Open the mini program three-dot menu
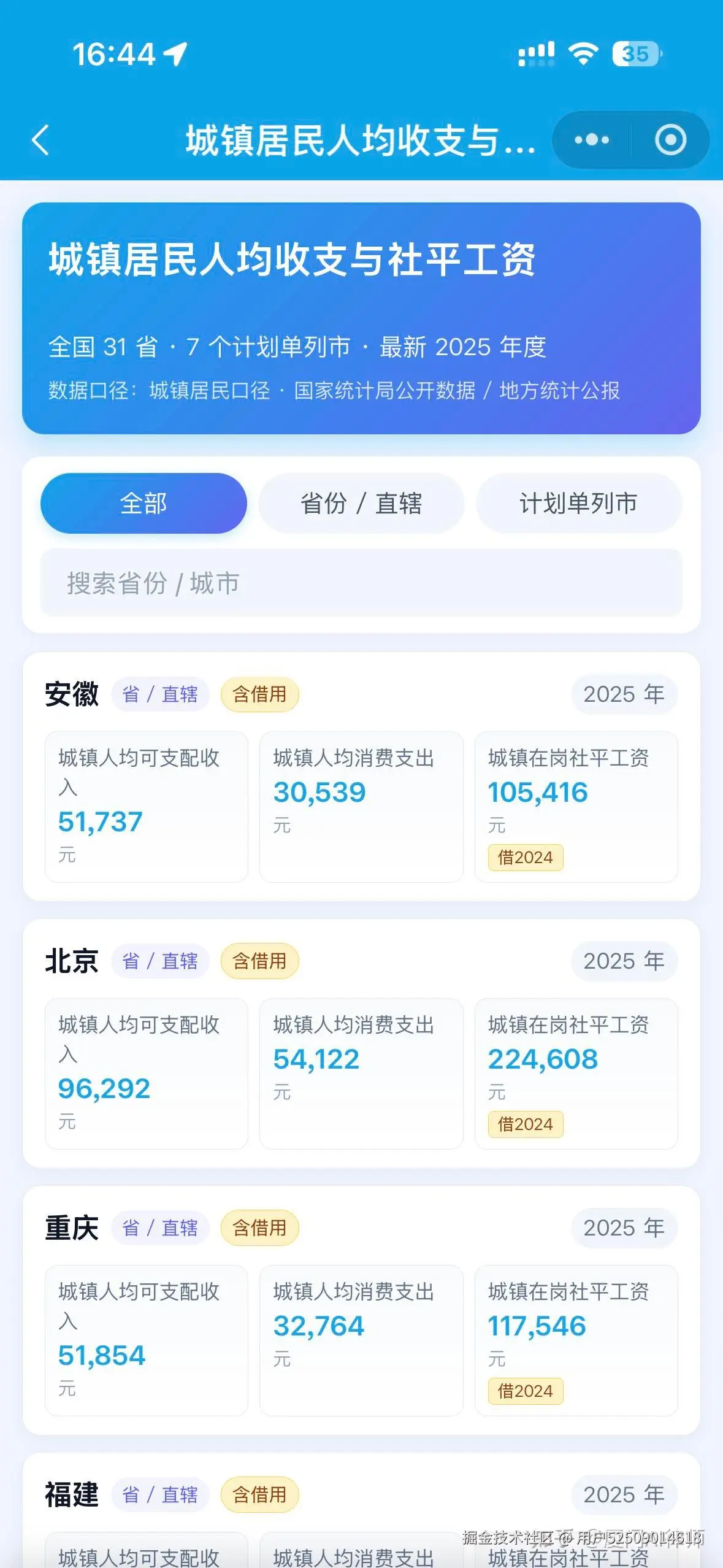Screen dimensions: 723x1568 [592, 140]
